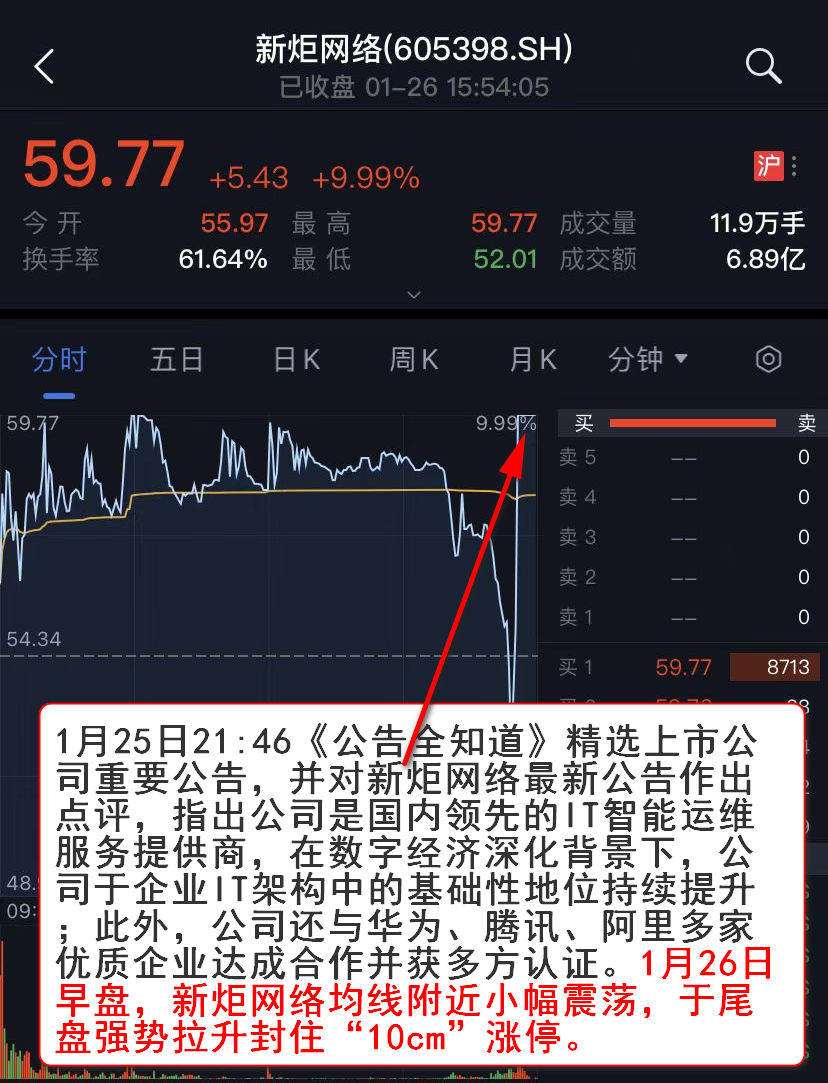Viewport: 828px width, 1083px height.
Task: Switch to the 分时 chart tab
Action: point(59,360)
